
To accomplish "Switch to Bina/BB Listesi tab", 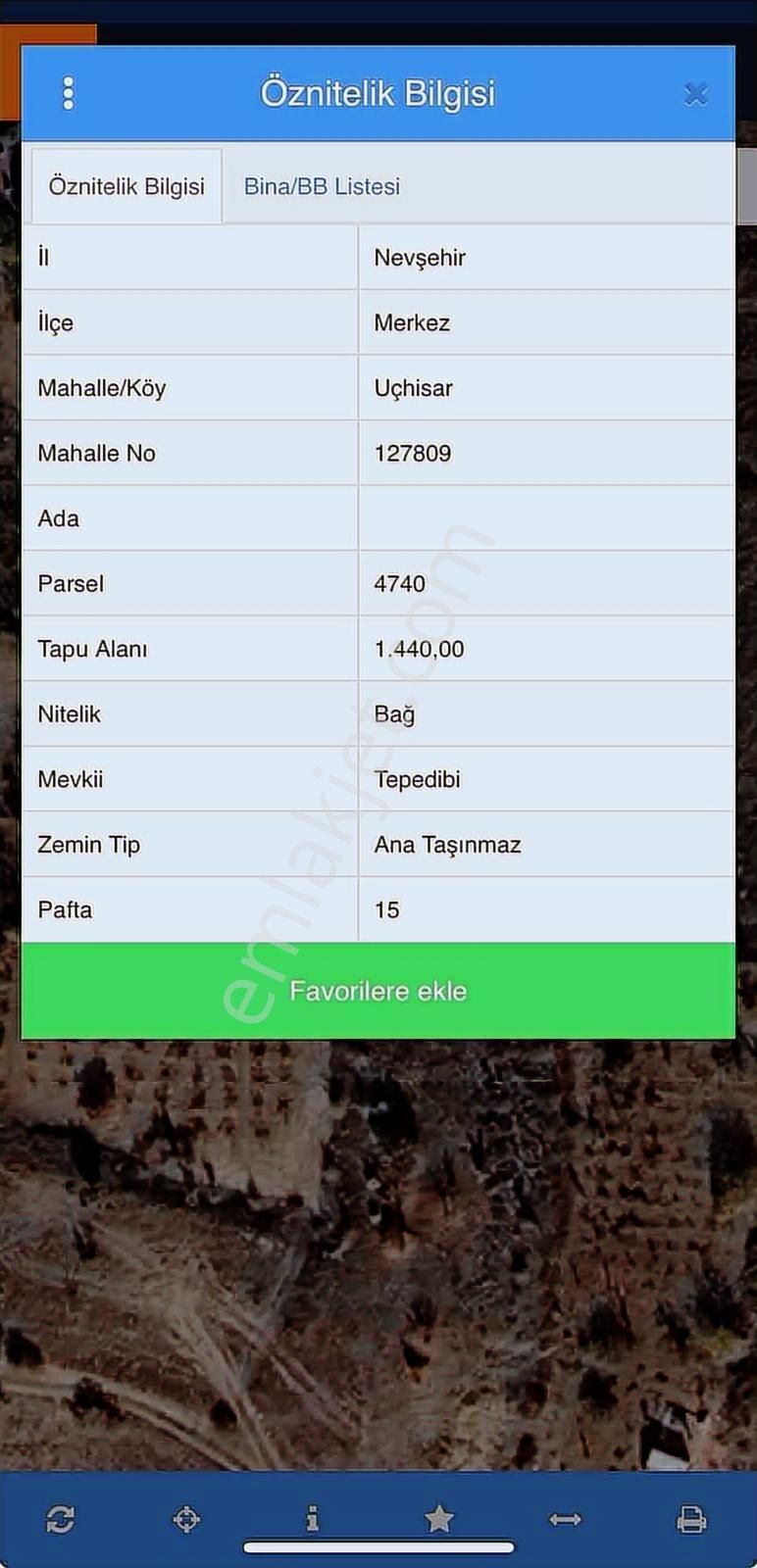I will tap(322, 186).
